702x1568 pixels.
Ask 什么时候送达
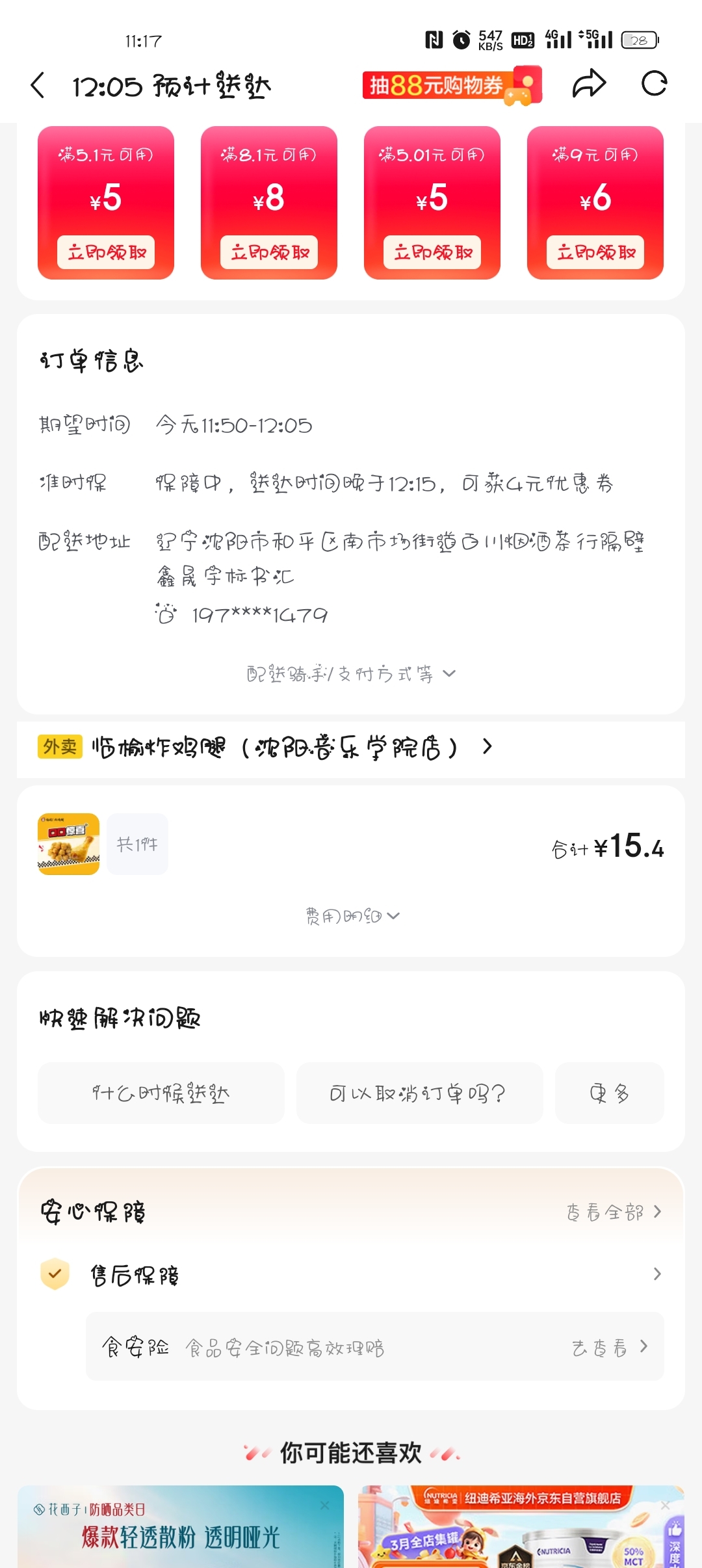click(x=161, y=1093)
